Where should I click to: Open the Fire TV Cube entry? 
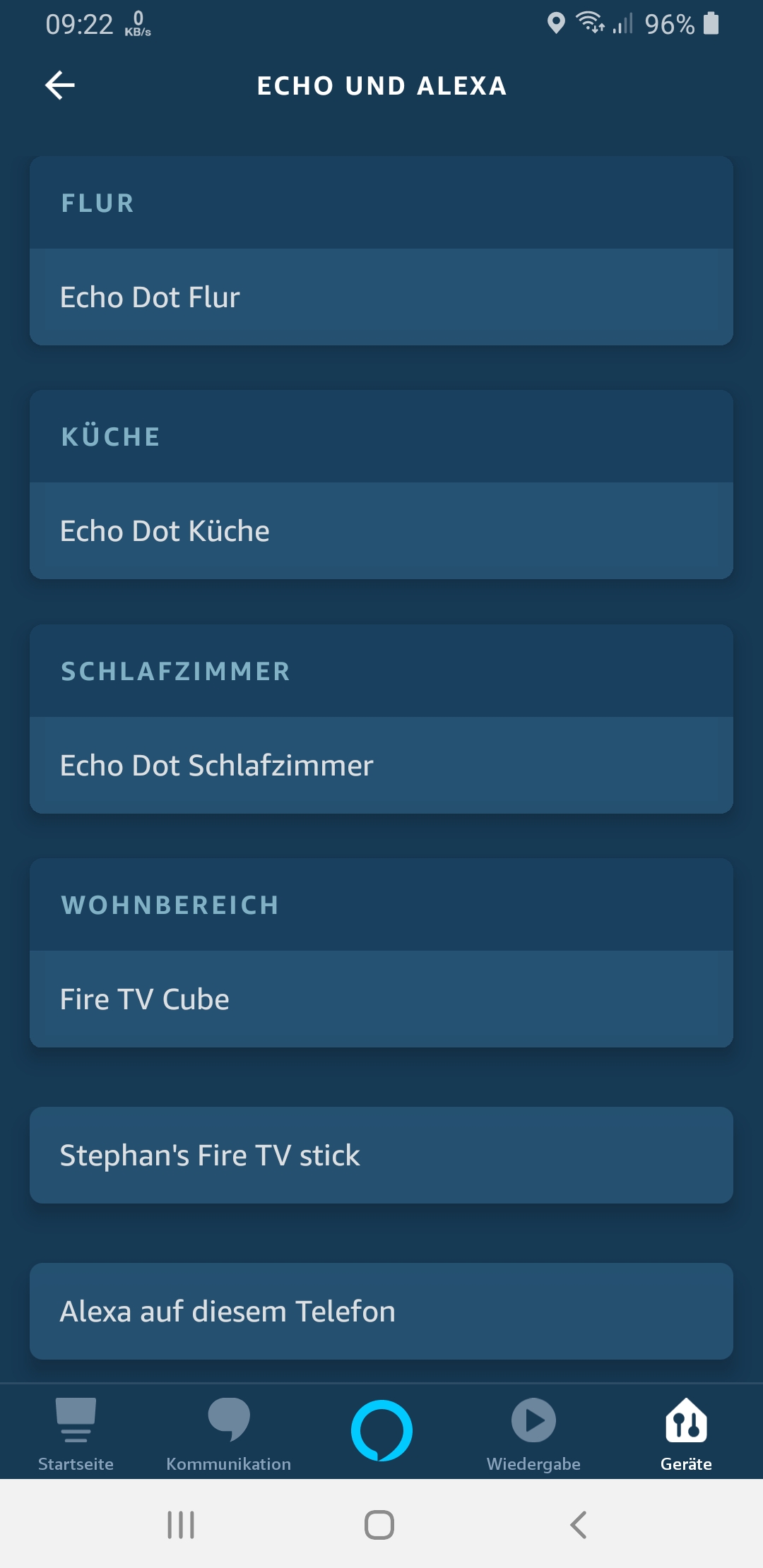381,999
